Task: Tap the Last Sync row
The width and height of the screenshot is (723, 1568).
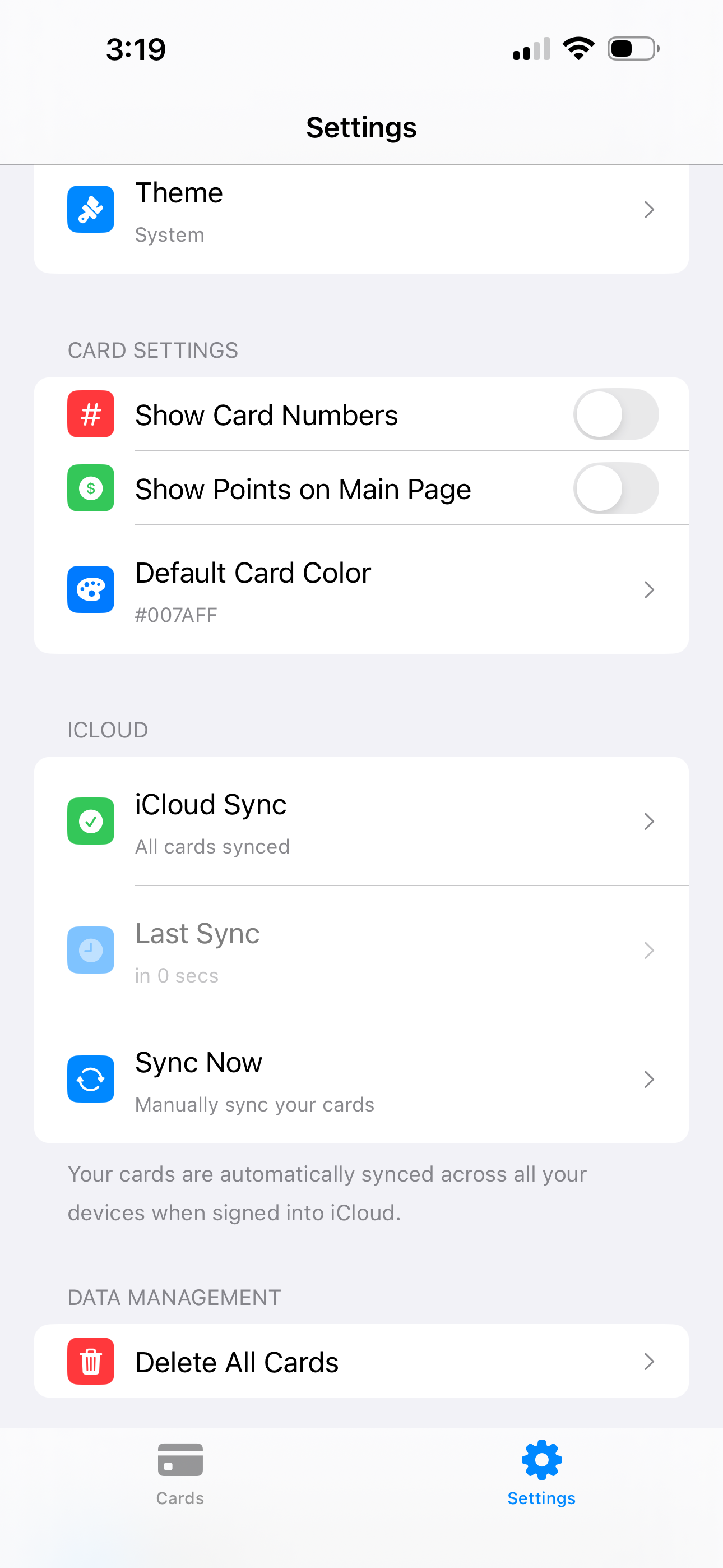Action: 361,950
